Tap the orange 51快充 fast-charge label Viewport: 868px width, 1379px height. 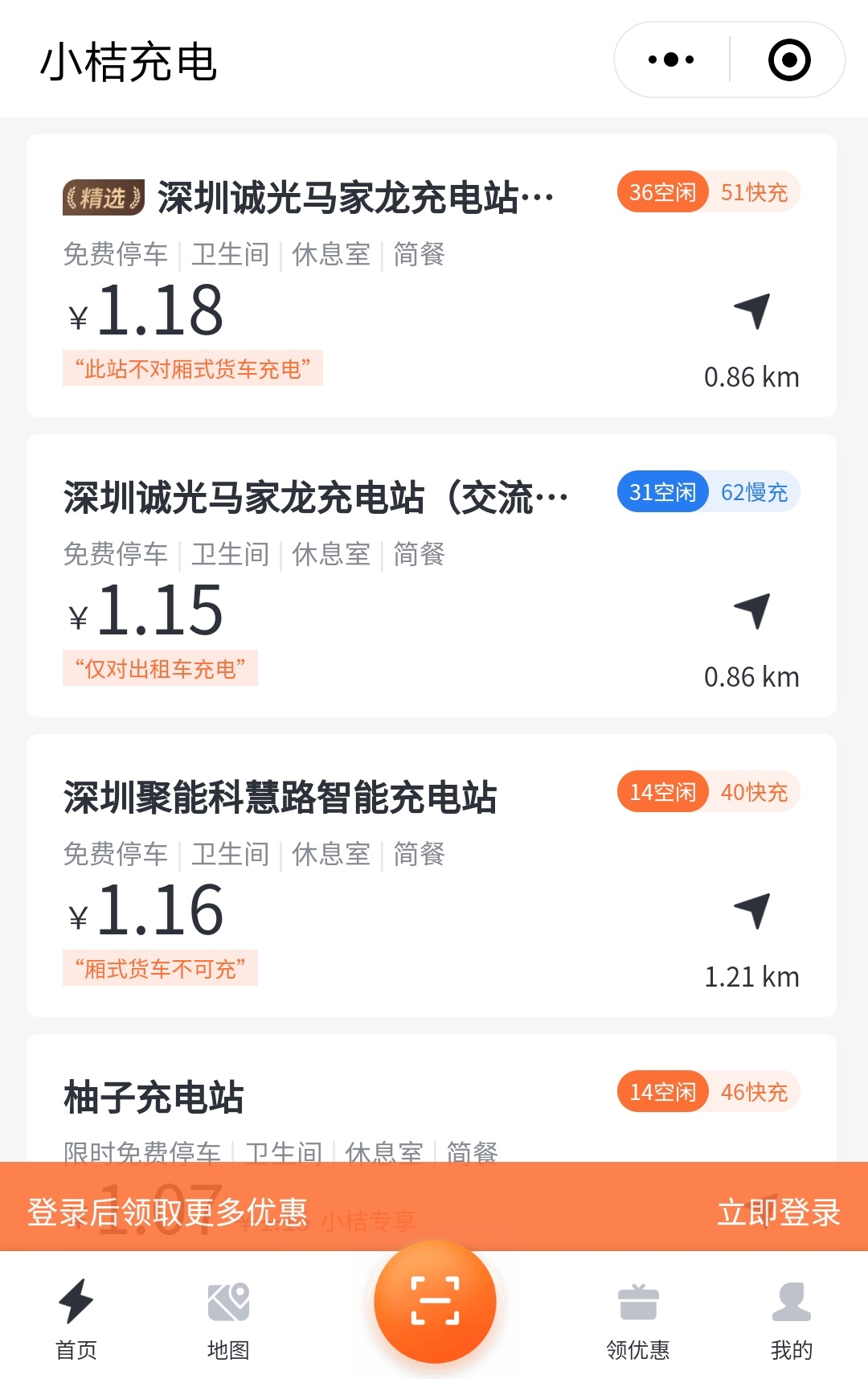(x=756, y=192)
